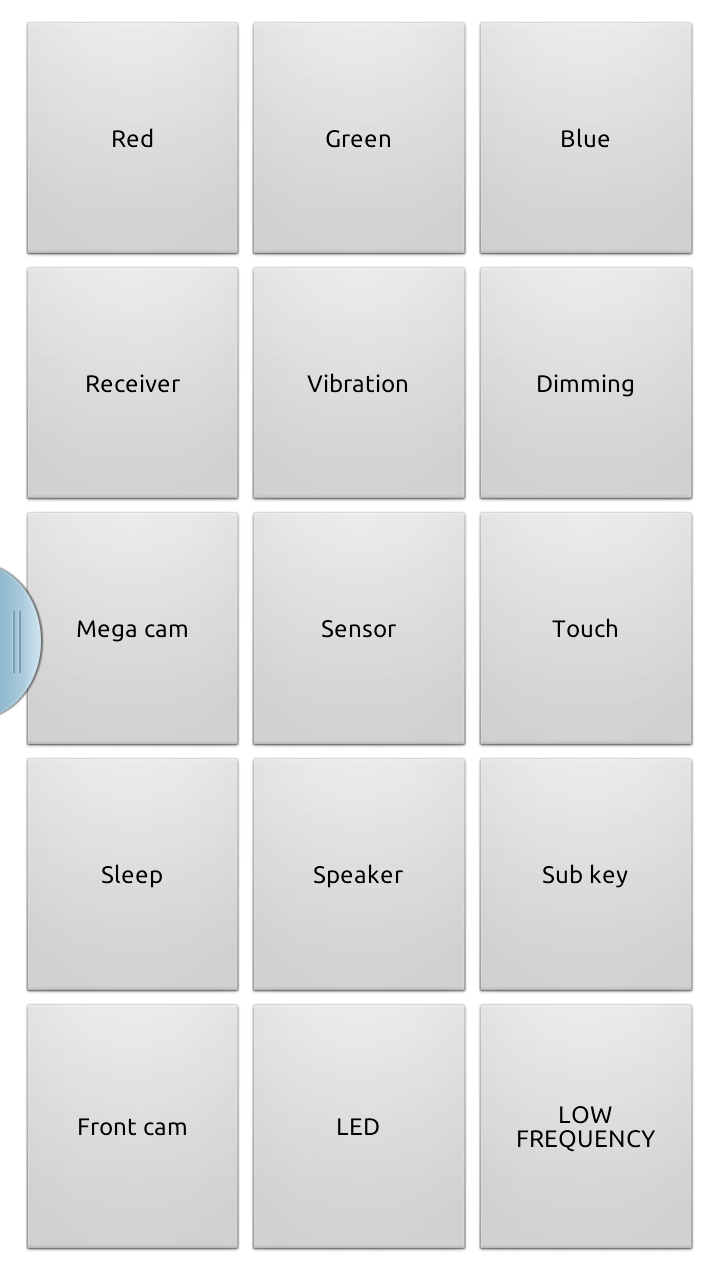Open the Sub key test

click(x=585, y=874)
